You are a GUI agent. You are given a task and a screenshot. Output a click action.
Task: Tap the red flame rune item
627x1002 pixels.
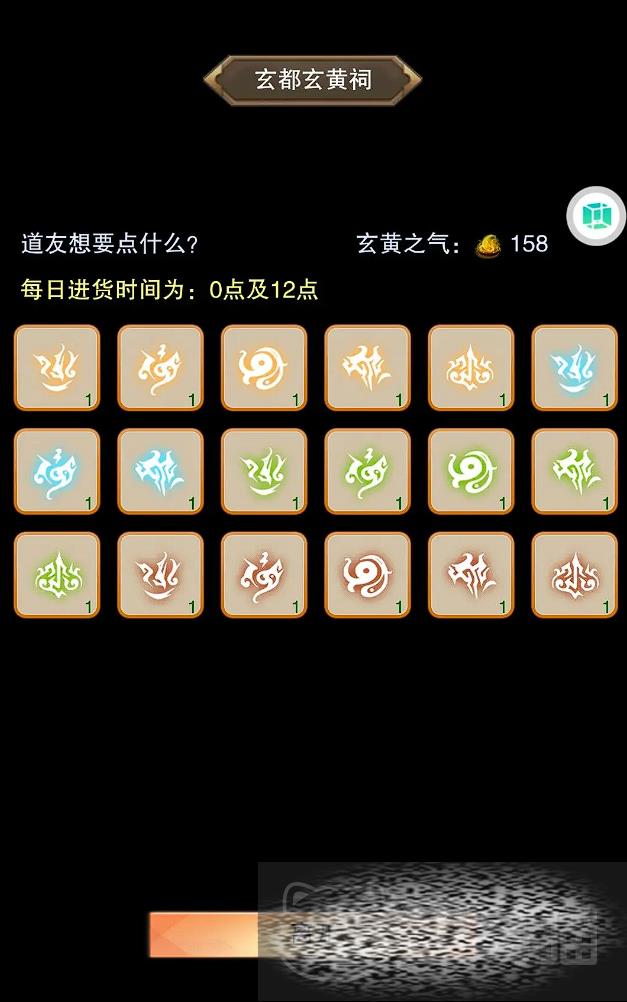coord(160,575)
